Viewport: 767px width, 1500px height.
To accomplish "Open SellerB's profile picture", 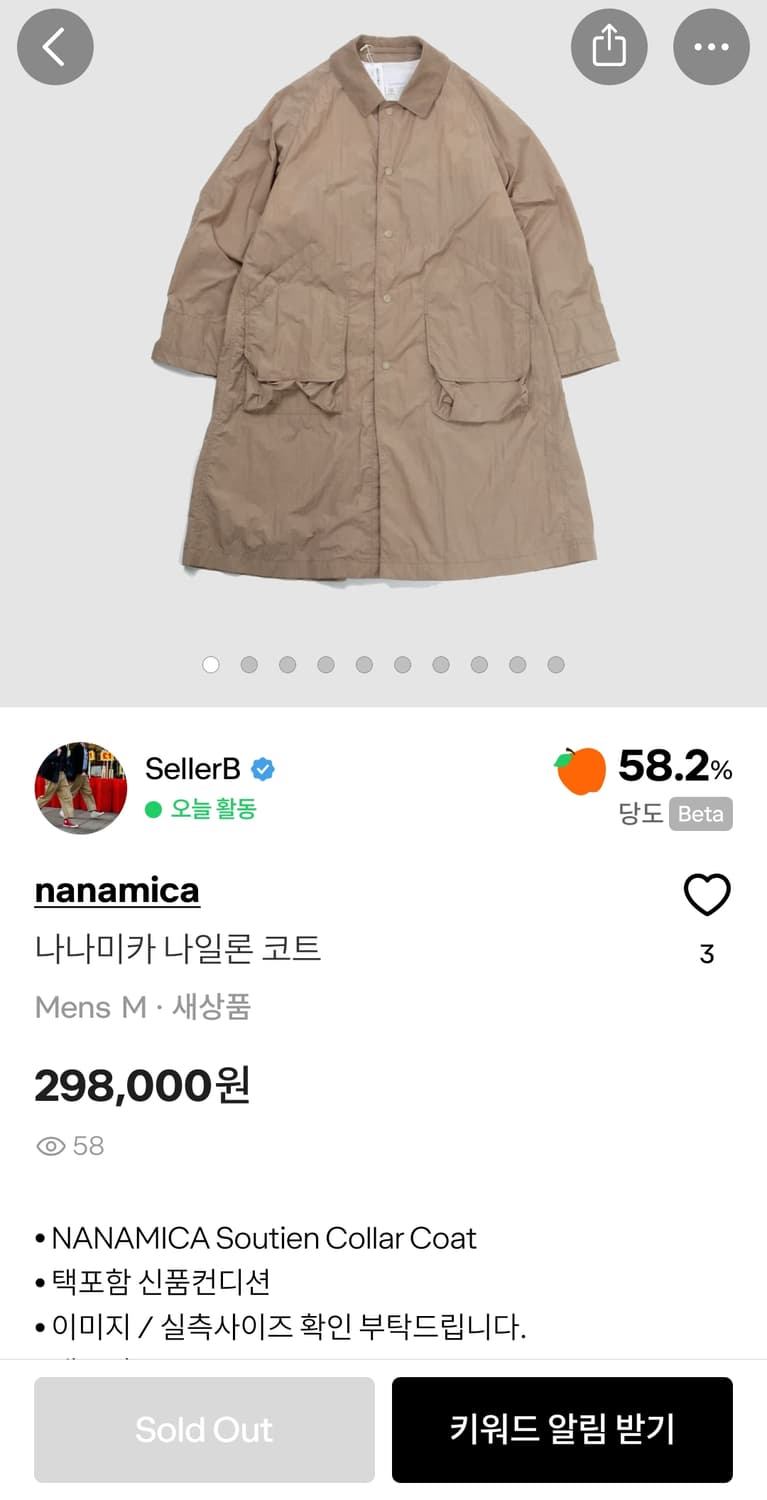I will [x=81, y=787].
